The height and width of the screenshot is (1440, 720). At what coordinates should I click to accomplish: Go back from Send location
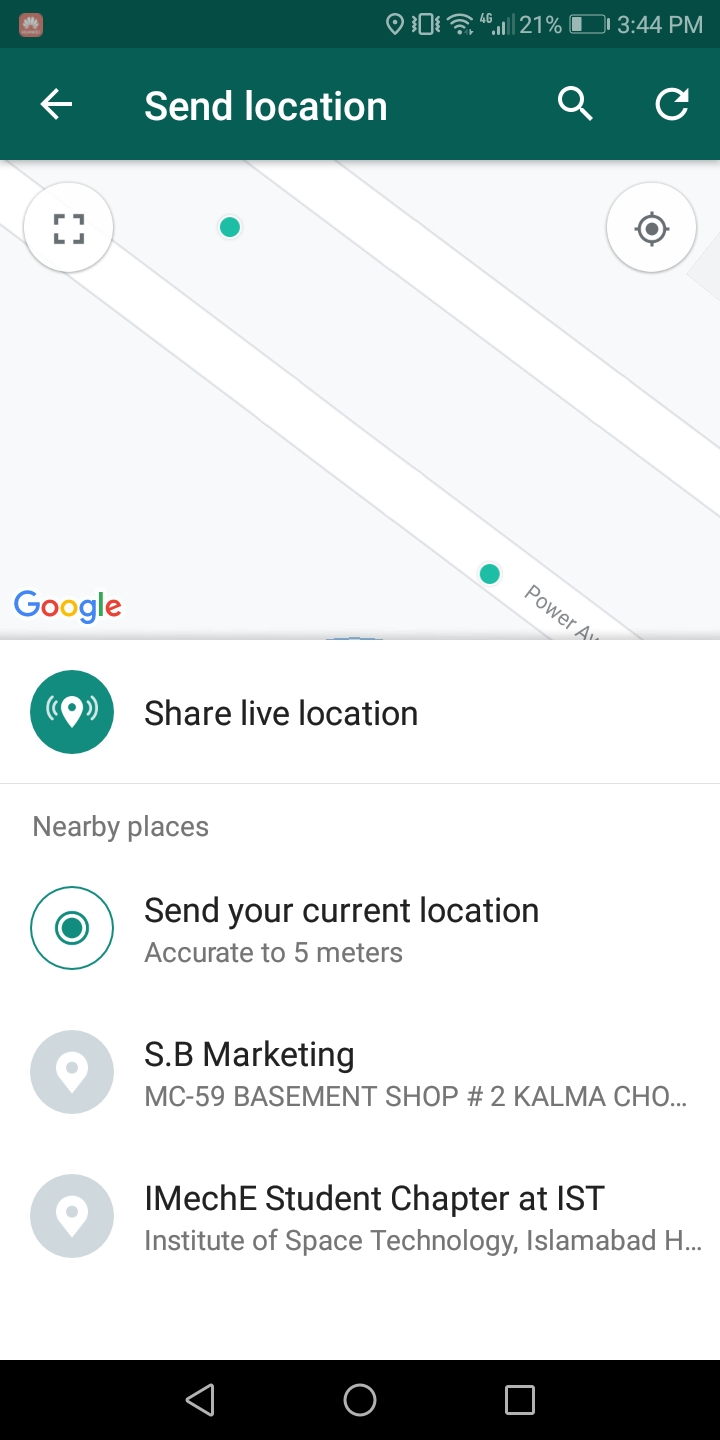coord(56,105)
